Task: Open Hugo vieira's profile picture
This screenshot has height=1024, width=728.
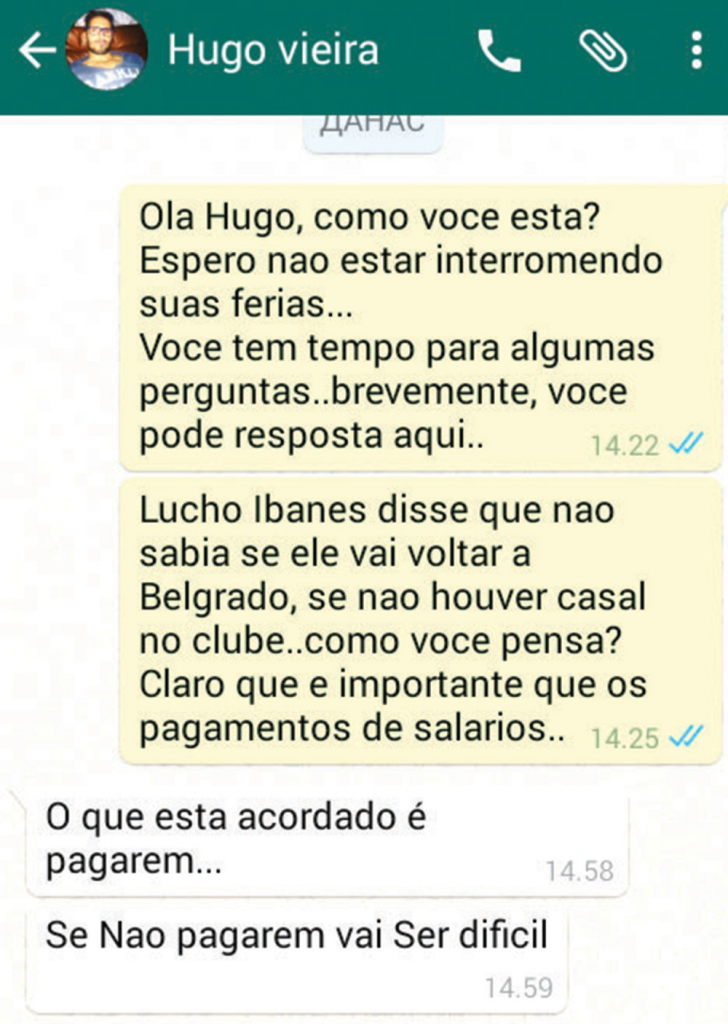Action: coord(106,50)
